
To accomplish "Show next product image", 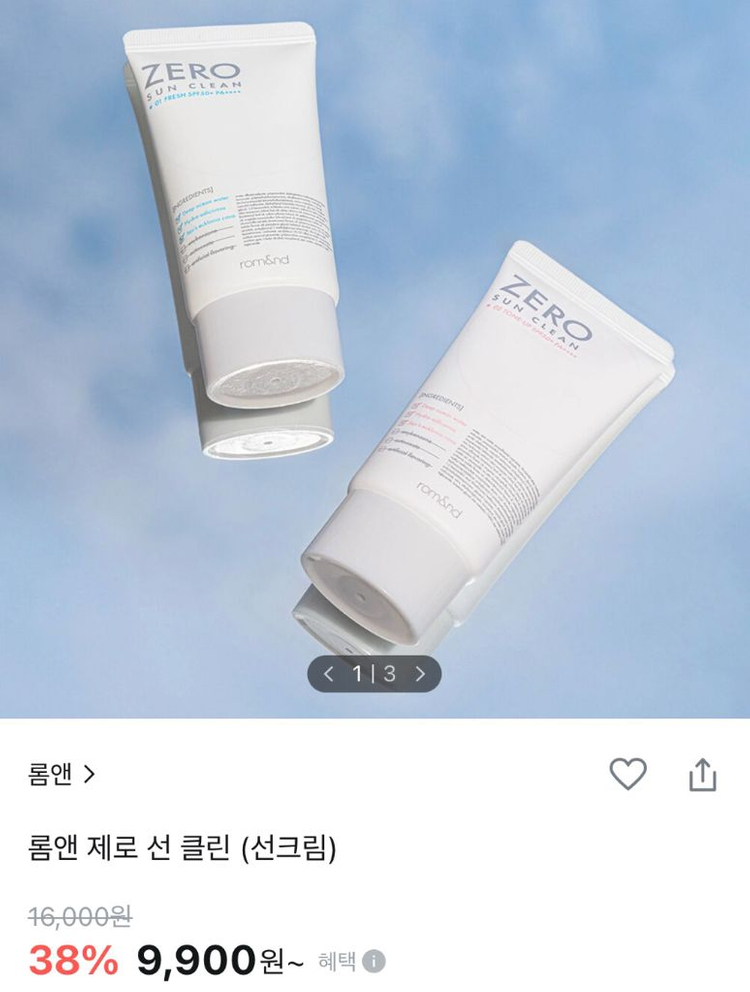I will (x=420, y=674).
